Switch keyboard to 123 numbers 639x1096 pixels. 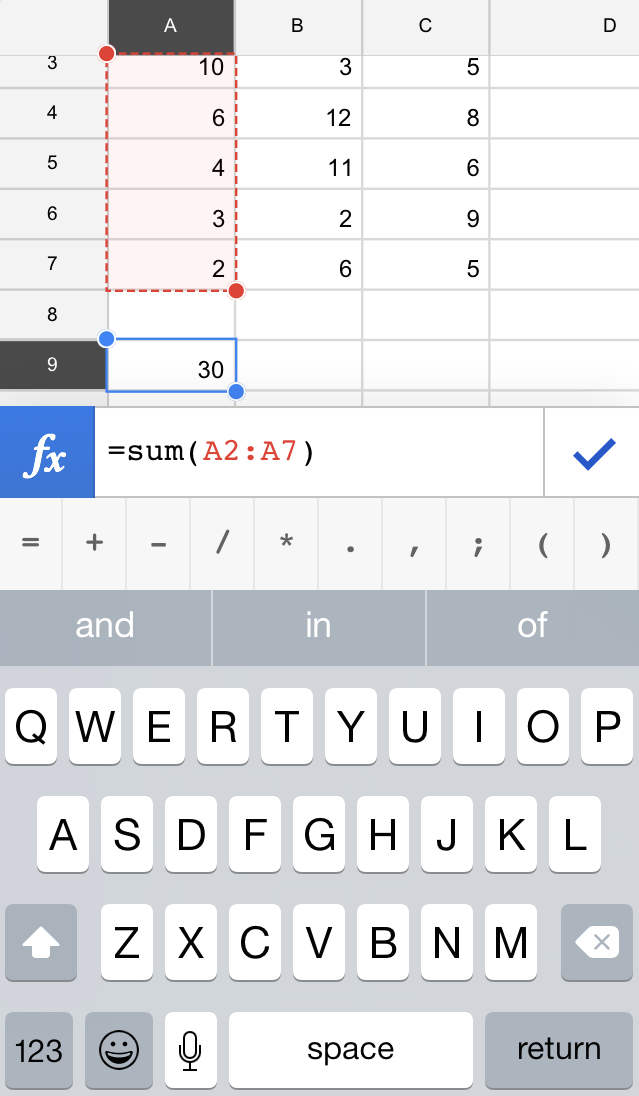(39, 1050)
